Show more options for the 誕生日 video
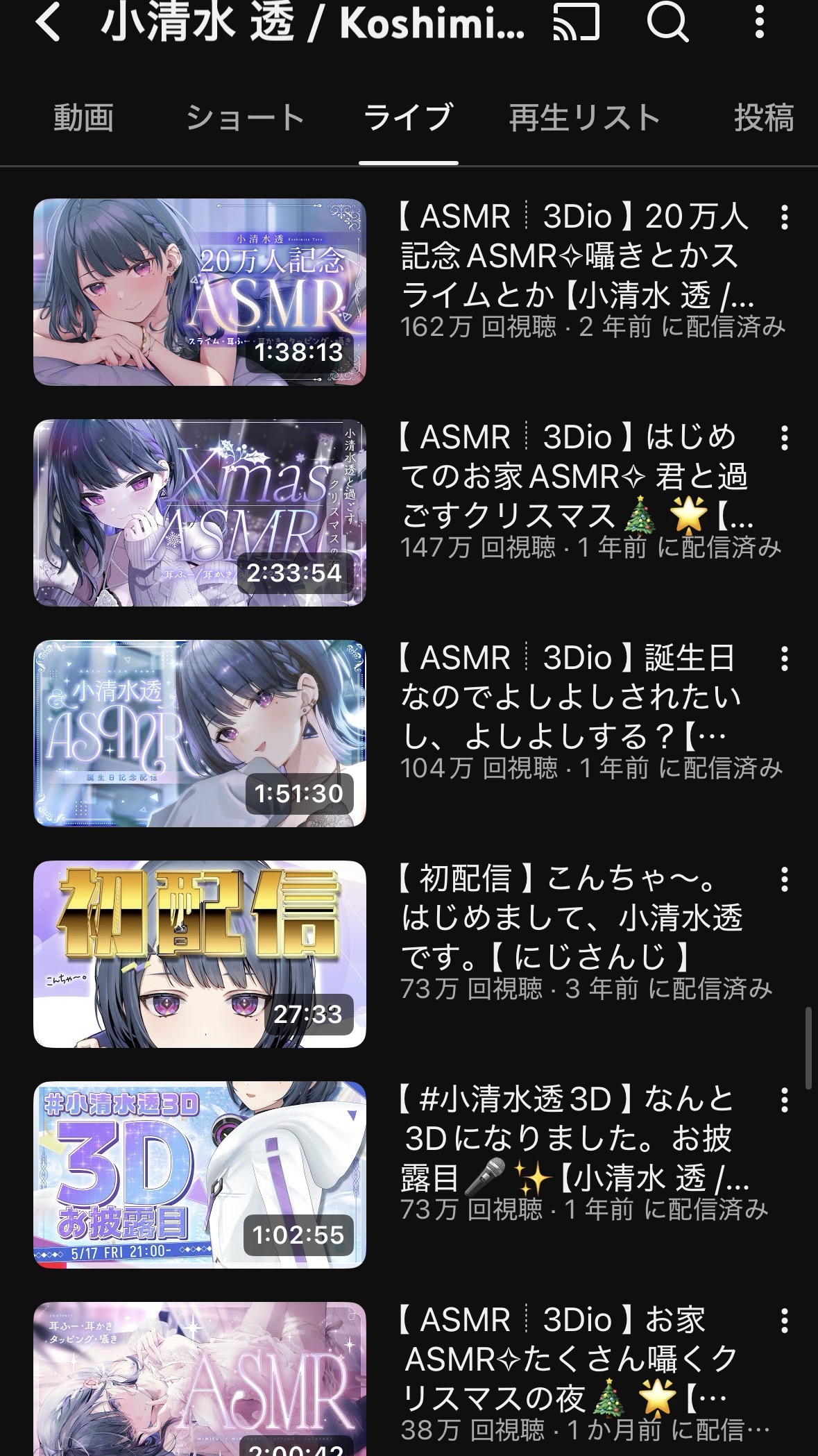The width and height of the screenshot is (818, 1456). (784, 659)
